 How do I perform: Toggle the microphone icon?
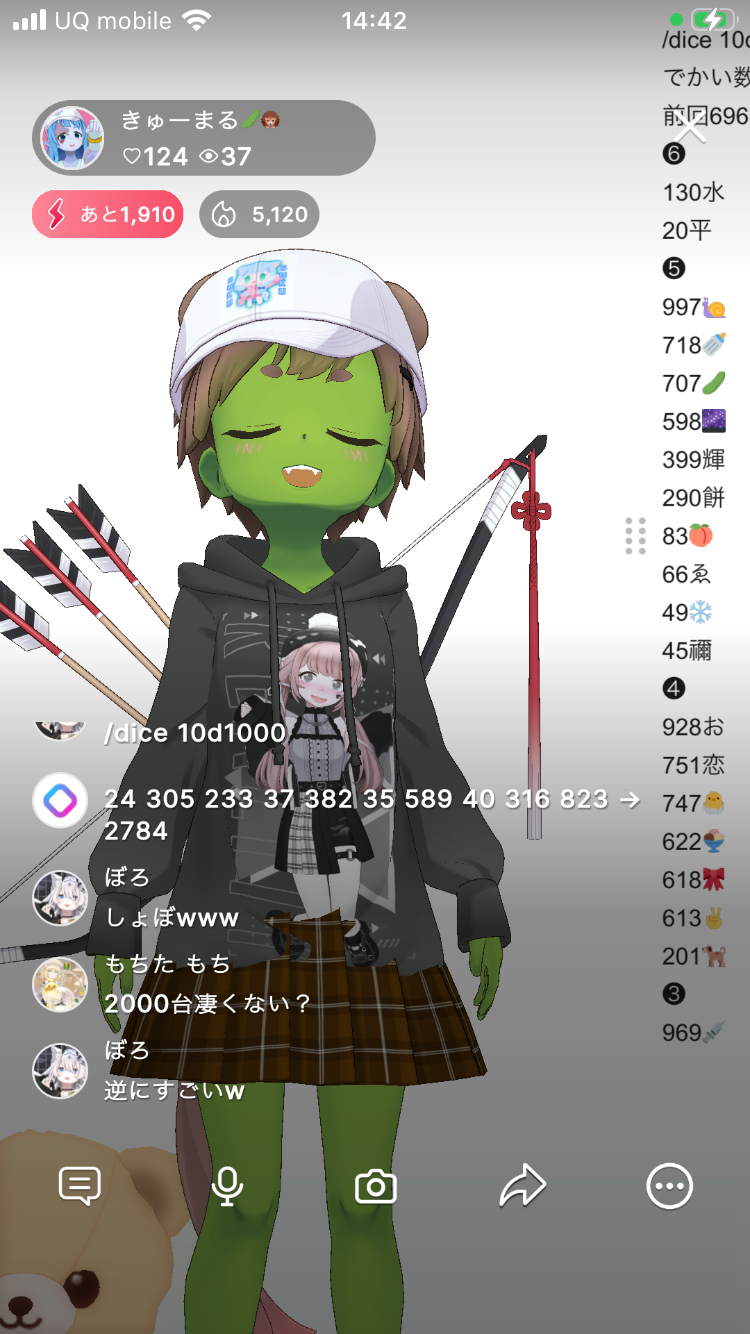pos(227,1186)
